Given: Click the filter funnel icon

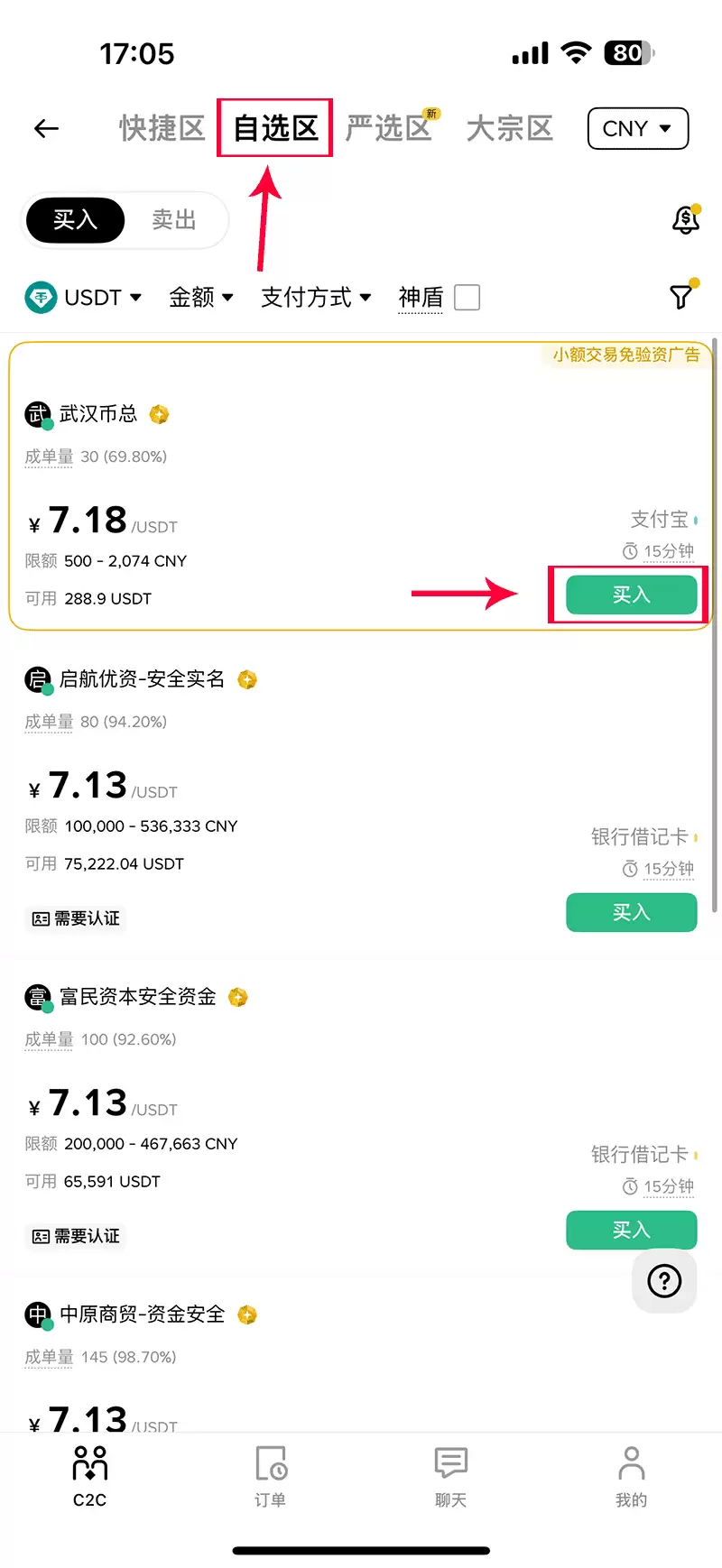Looking at the screenshot, I should (x=681, y=297).
